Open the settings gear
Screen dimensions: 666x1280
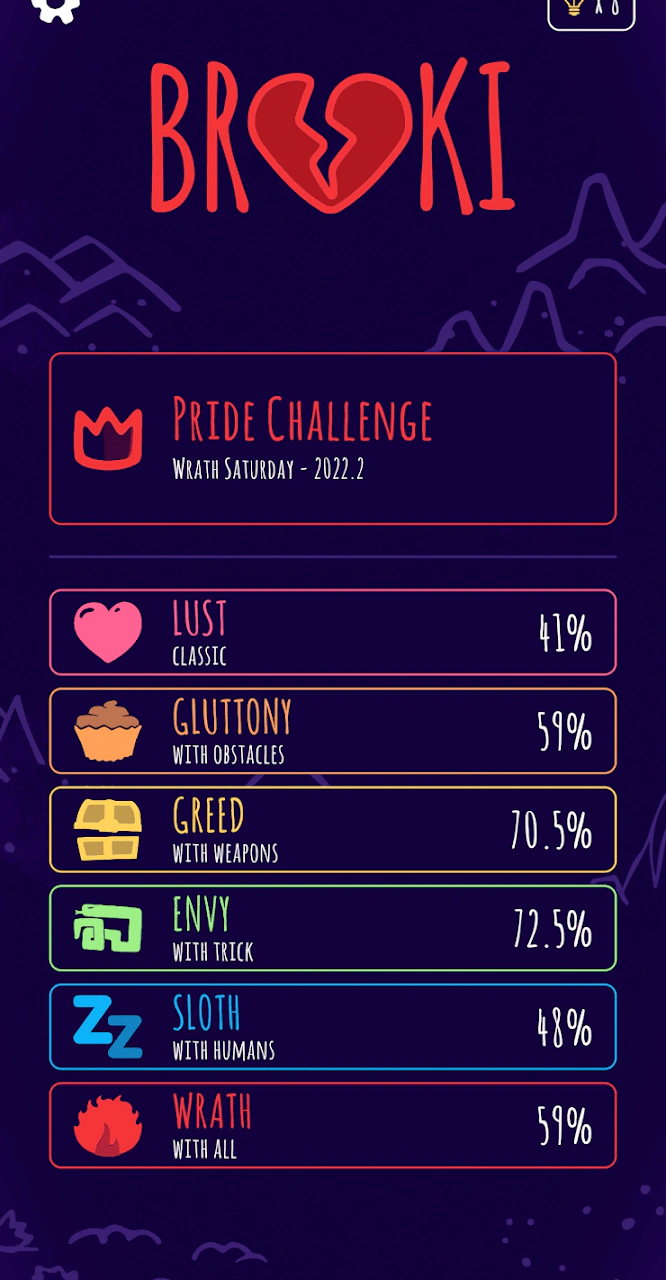55,8
